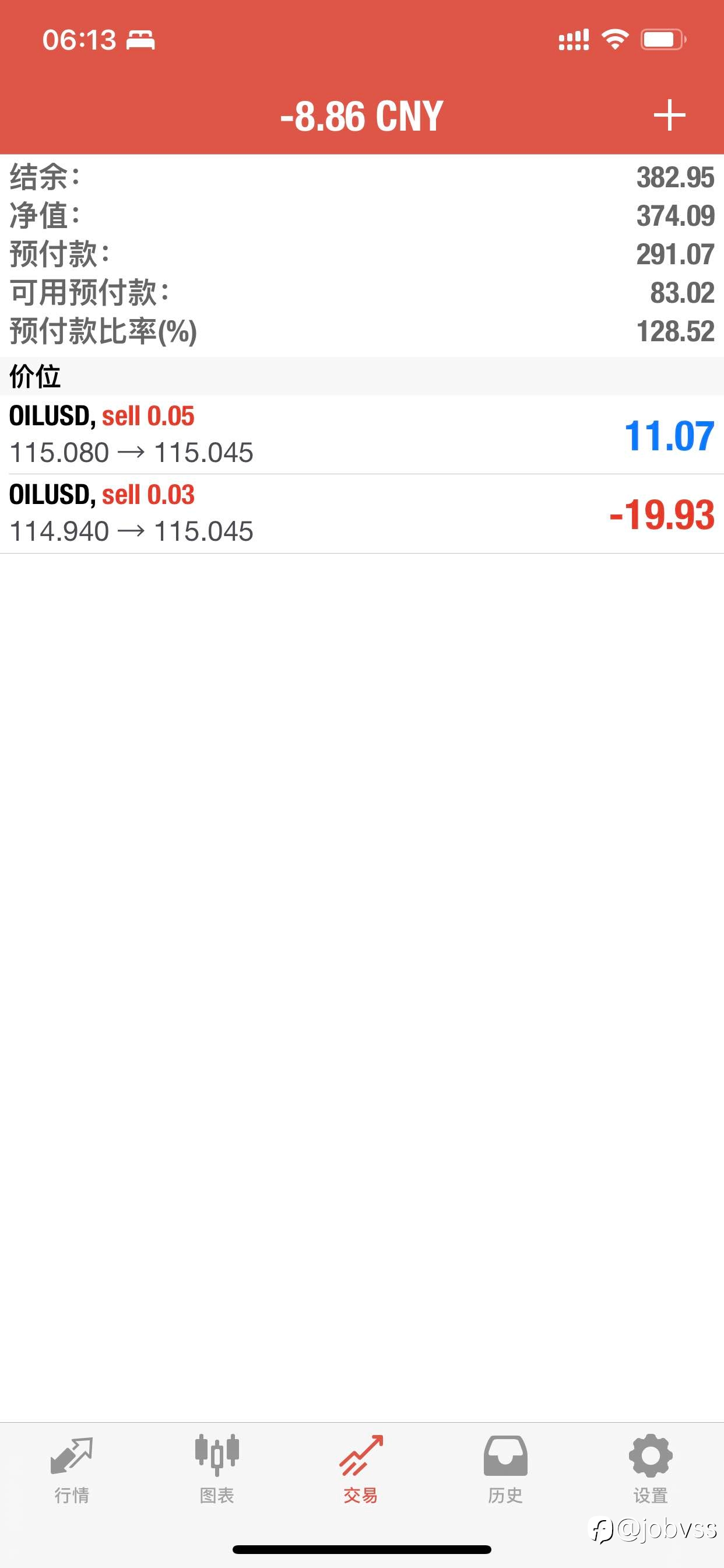Viewport: 724px width, 1568px height.
Task: Open the OILUSD sell 0.05 position
Action: [362, 435]
